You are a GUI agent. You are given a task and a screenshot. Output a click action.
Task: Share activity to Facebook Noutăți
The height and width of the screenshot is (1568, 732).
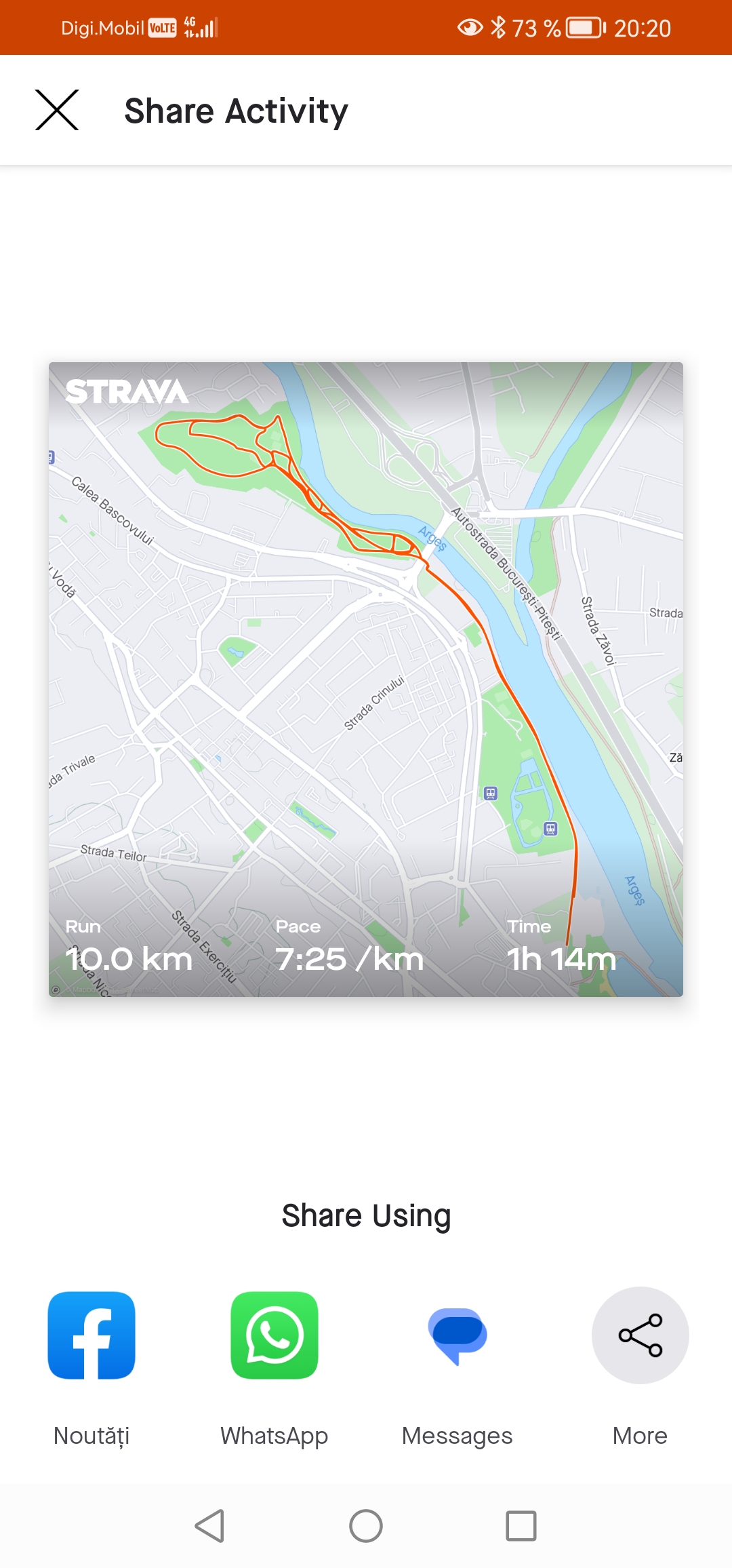pyautogui.click(x=91, y=1335)
